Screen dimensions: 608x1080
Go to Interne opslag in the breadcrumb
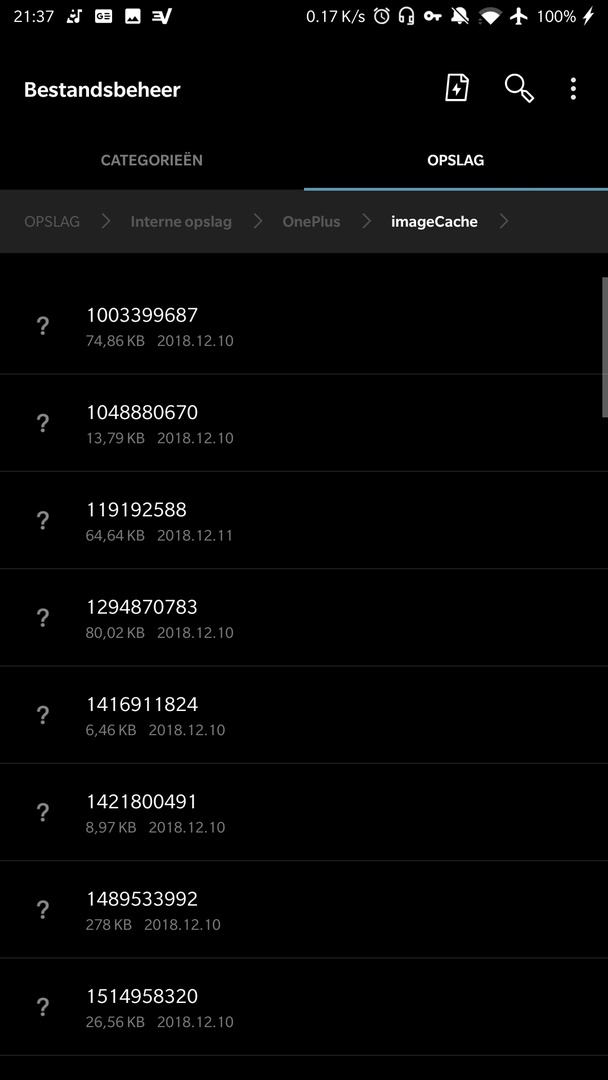(x=181, y=222)
